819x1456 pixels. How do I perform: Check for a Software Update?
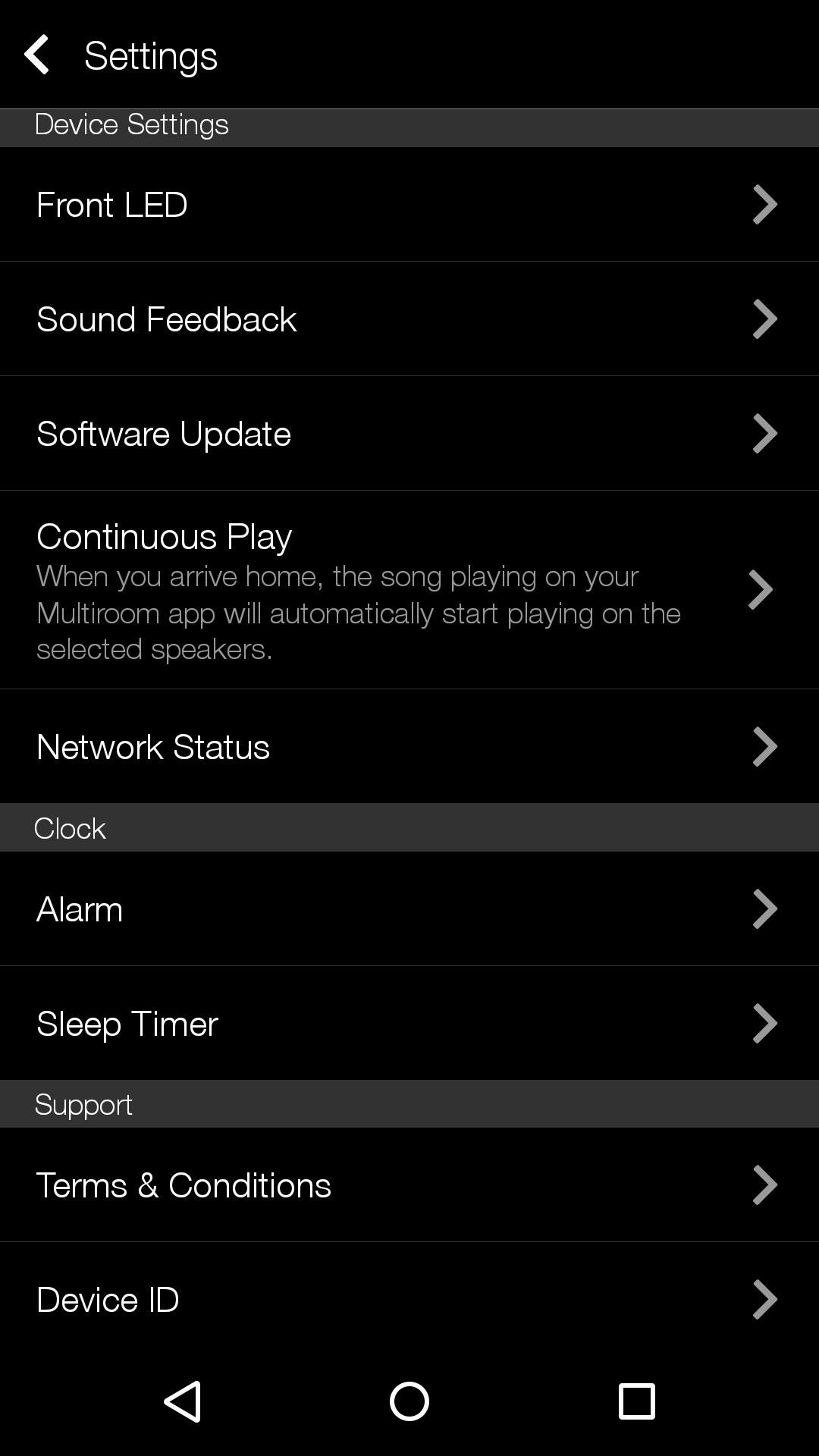[409, 433]
